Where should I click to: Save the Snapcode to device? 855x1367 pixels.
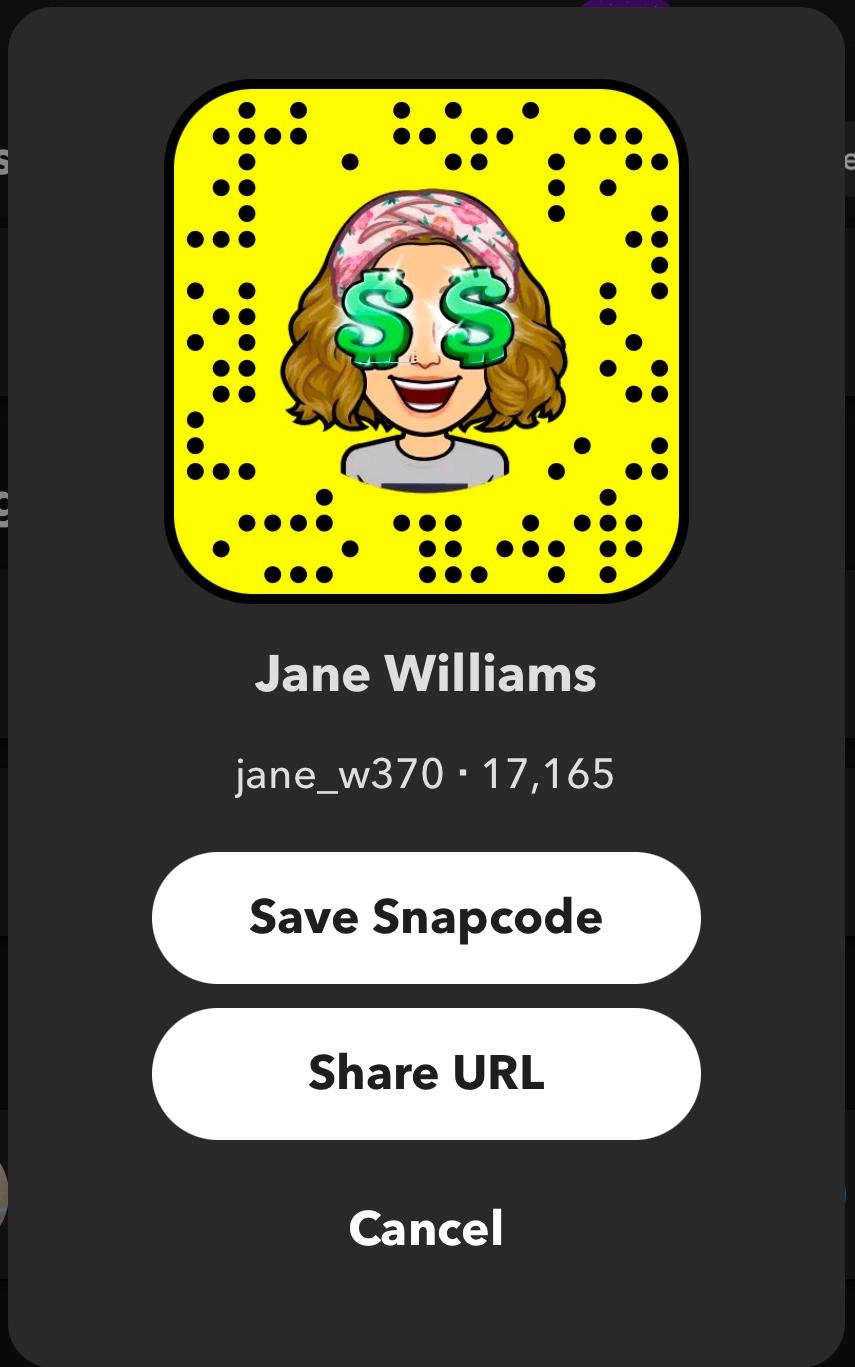tap(426, 917)
